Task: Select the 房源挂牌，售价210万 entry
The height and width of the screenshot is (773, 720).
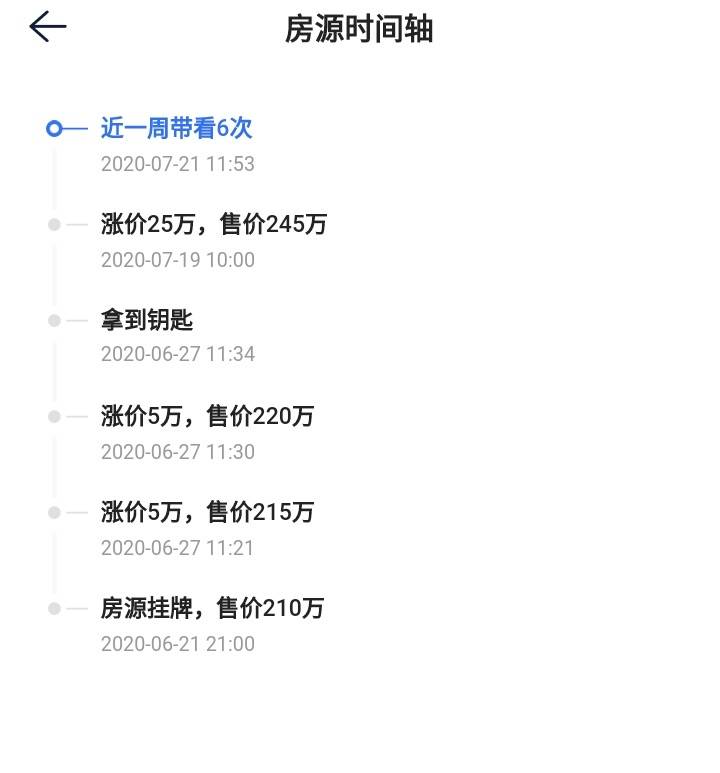Action: coord(212,608)
